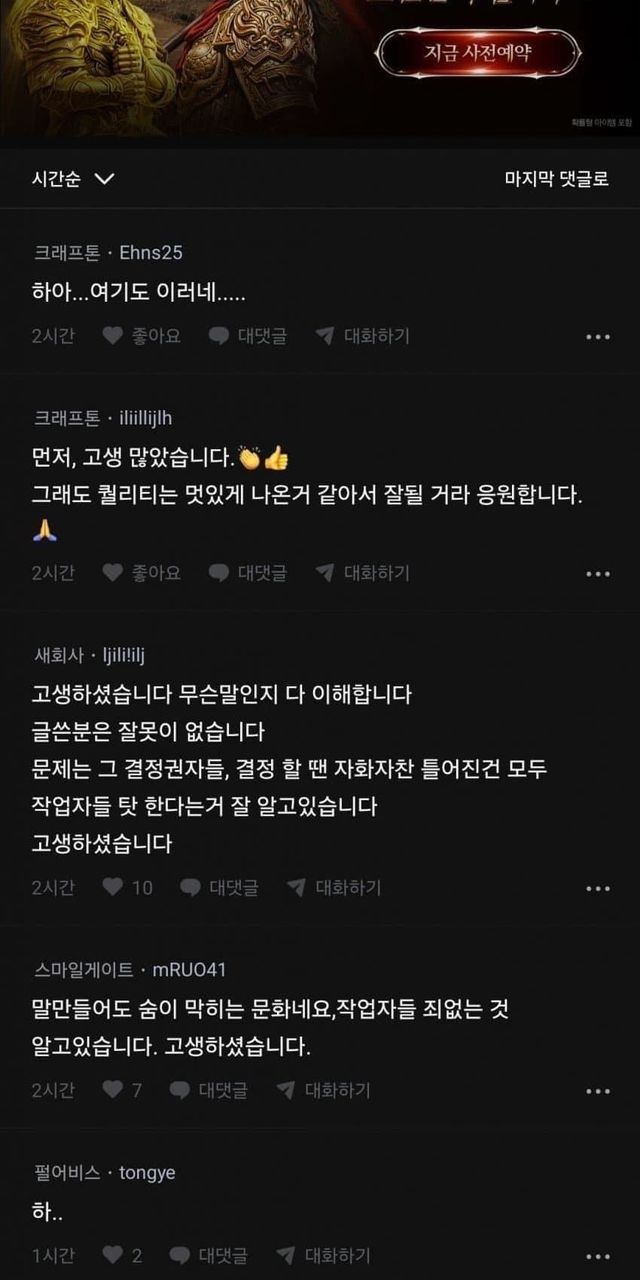Like tongye's comment

click(x=123, y=1255)
